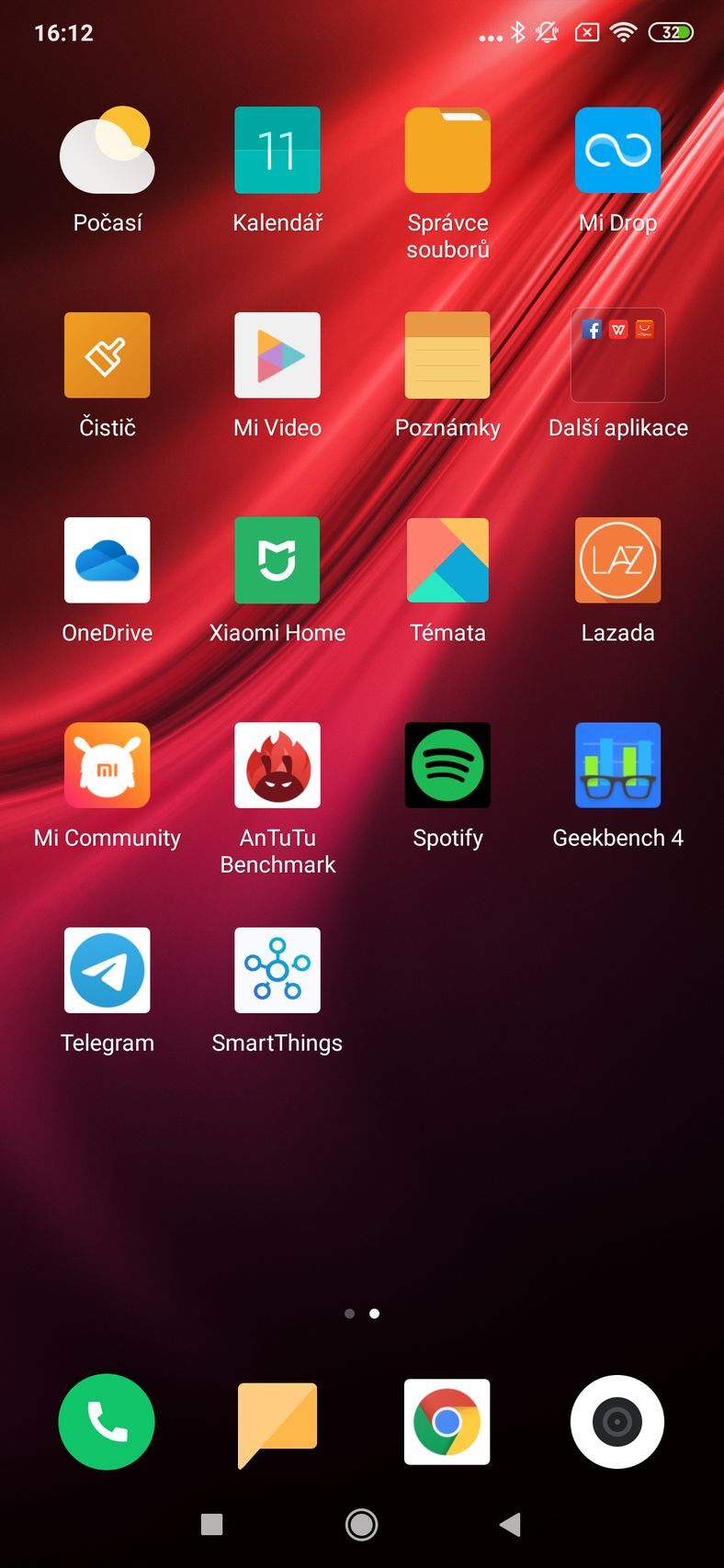724x1568 pixels.
Task: Switch to the first home screen page dot
Action: click(x=349, y=1314)
